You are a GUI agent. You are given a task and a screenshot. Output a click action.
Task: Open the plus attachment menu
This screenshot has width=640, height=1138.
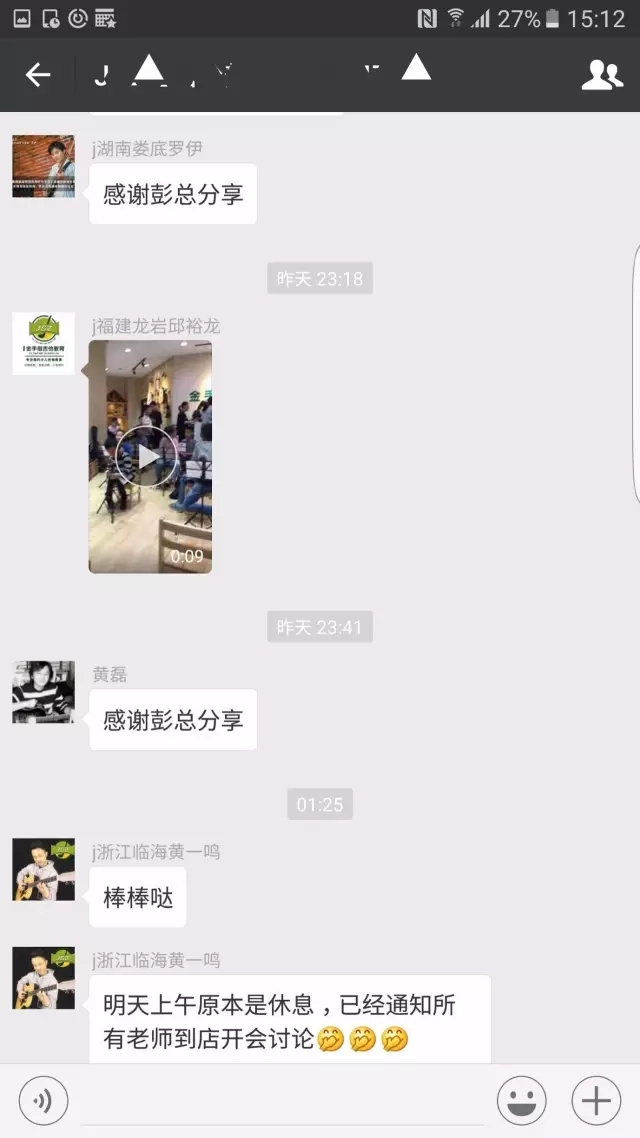[596, 1101]
